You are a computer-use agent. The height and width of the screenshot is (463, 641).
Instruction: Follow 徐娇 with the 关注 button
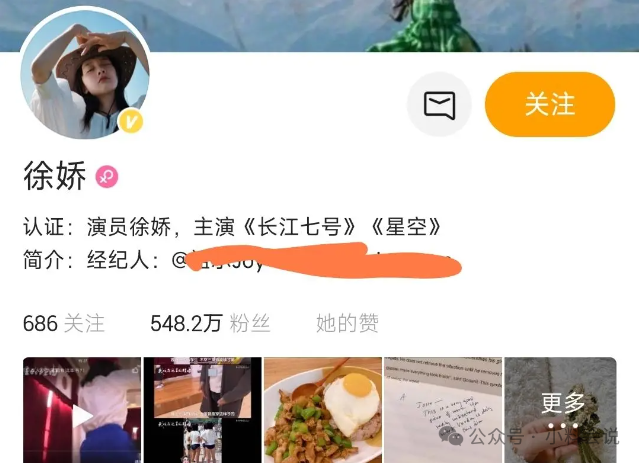(549, 104)
